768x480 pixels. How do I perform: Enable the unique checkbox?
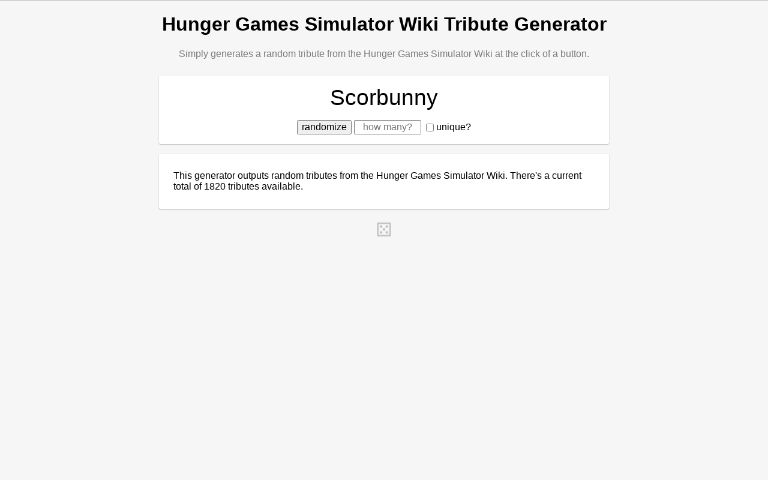pos(430,128)
